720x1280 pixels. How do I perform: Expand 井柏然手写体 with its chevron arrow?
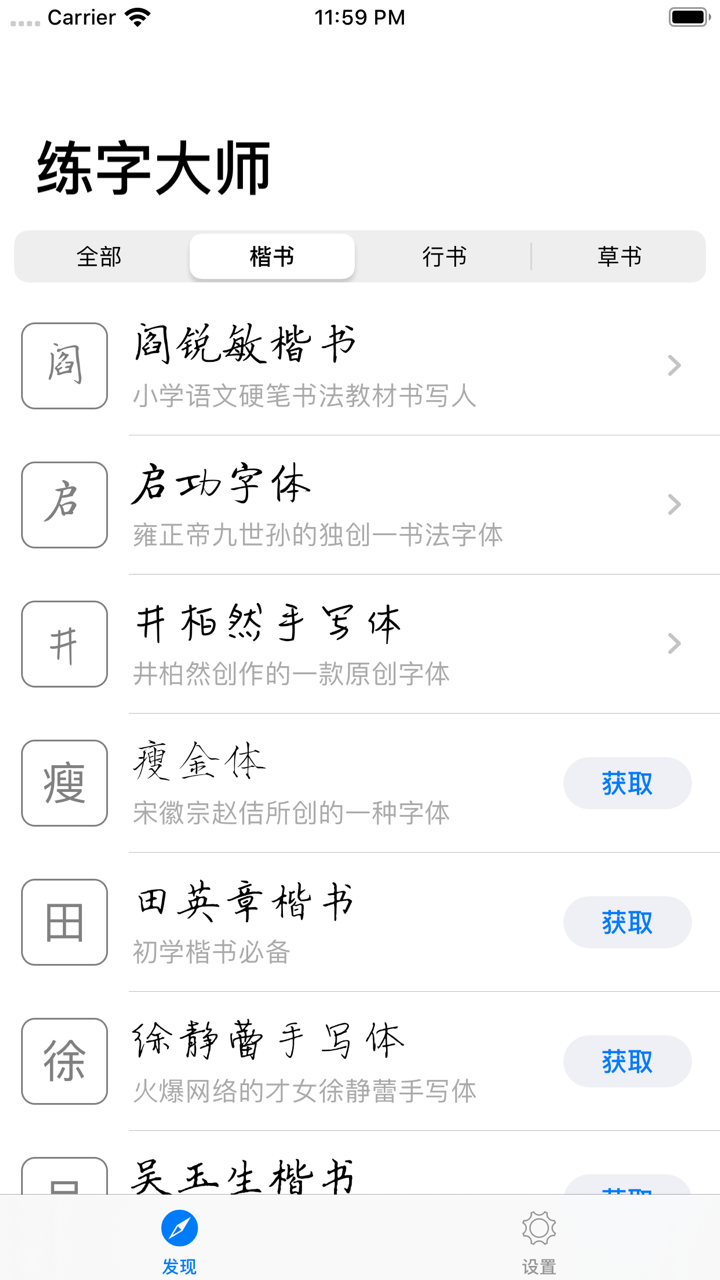point(672,644)
